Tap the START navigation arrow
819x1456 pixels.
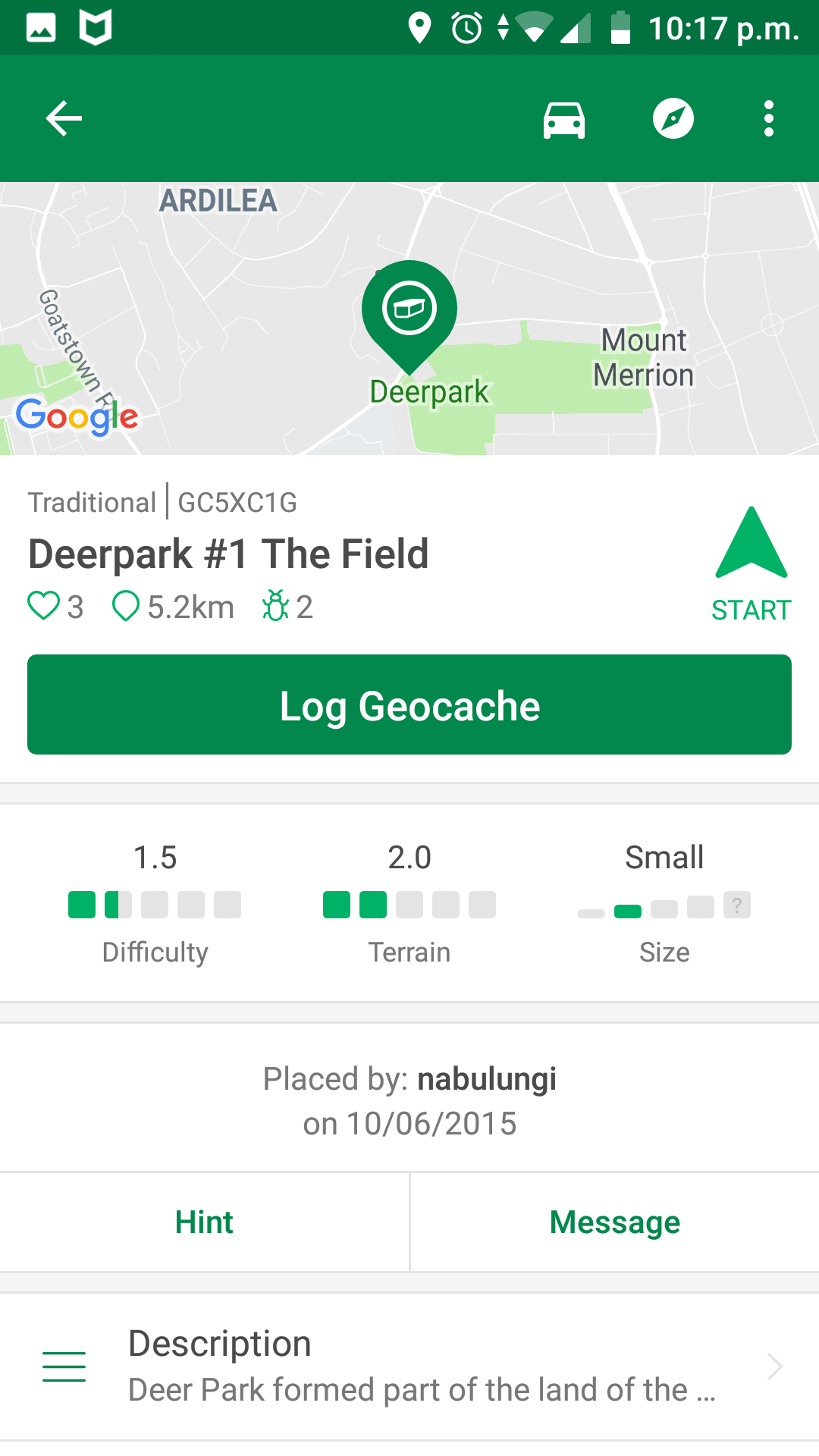752,564
